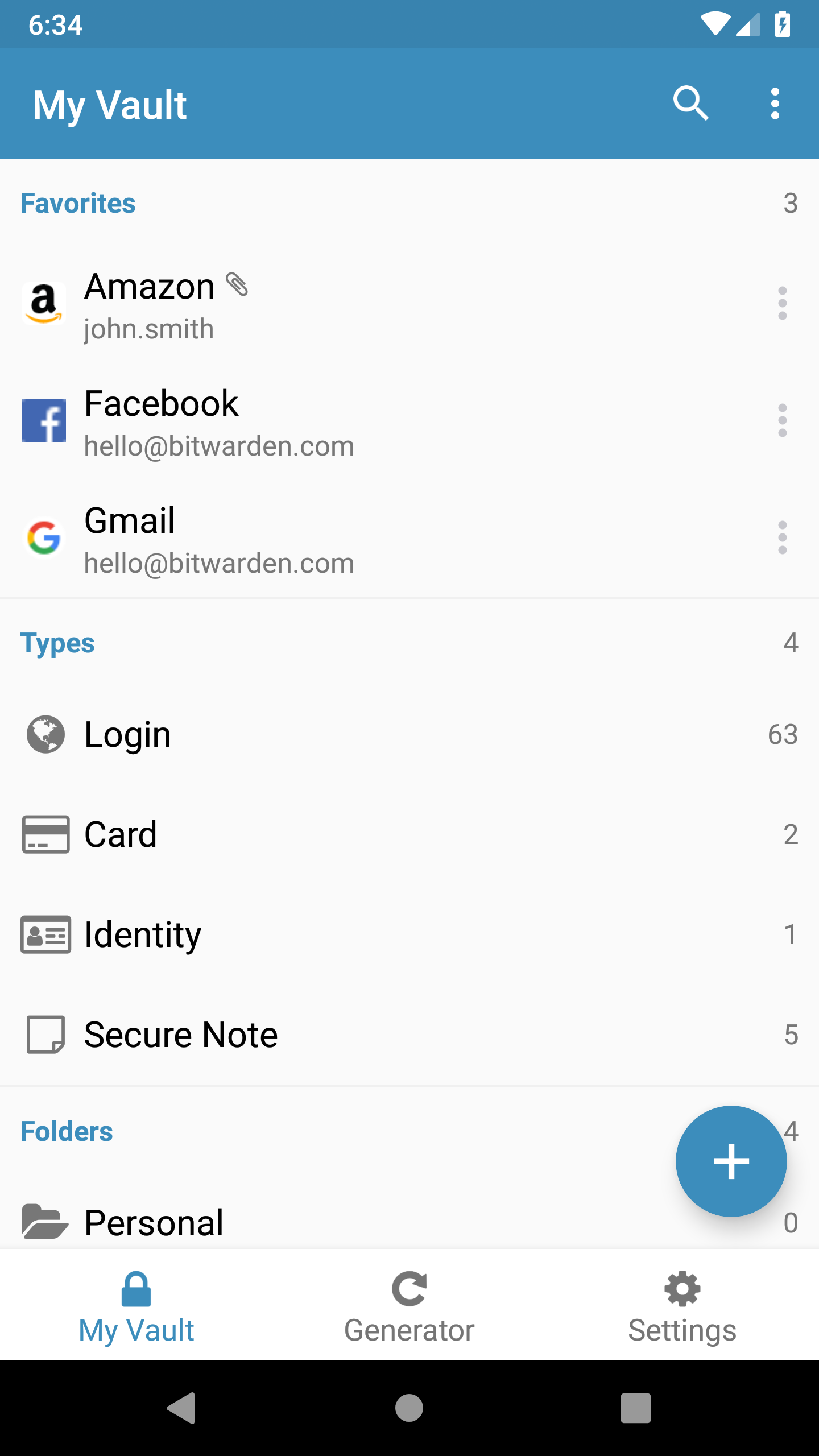Open the Gmail login entry
Viewport: 819px width, 1456px height.
341,539
